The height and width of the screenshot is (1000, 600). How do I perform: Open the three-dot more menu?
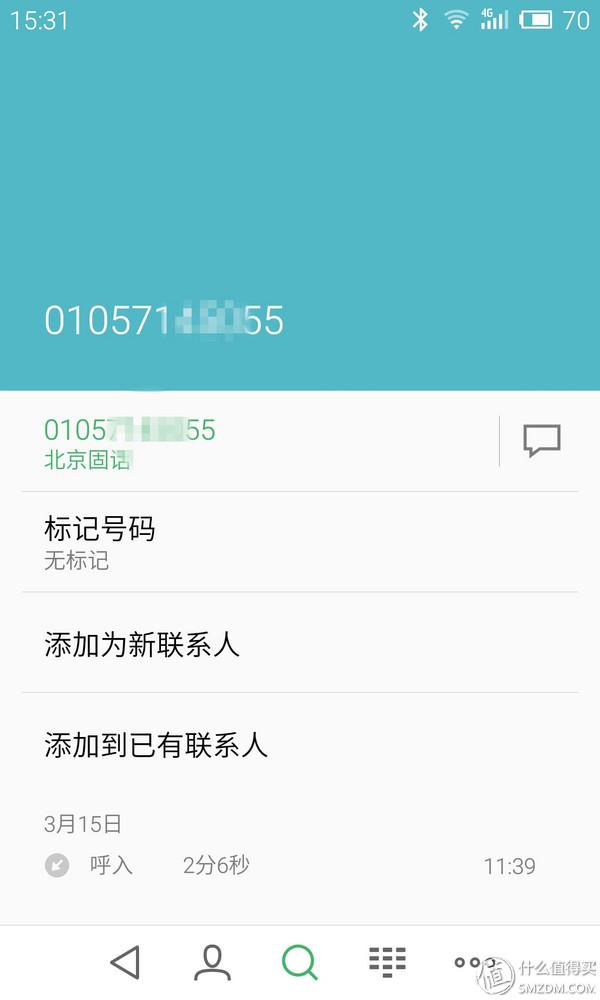(x=474, y=962)
